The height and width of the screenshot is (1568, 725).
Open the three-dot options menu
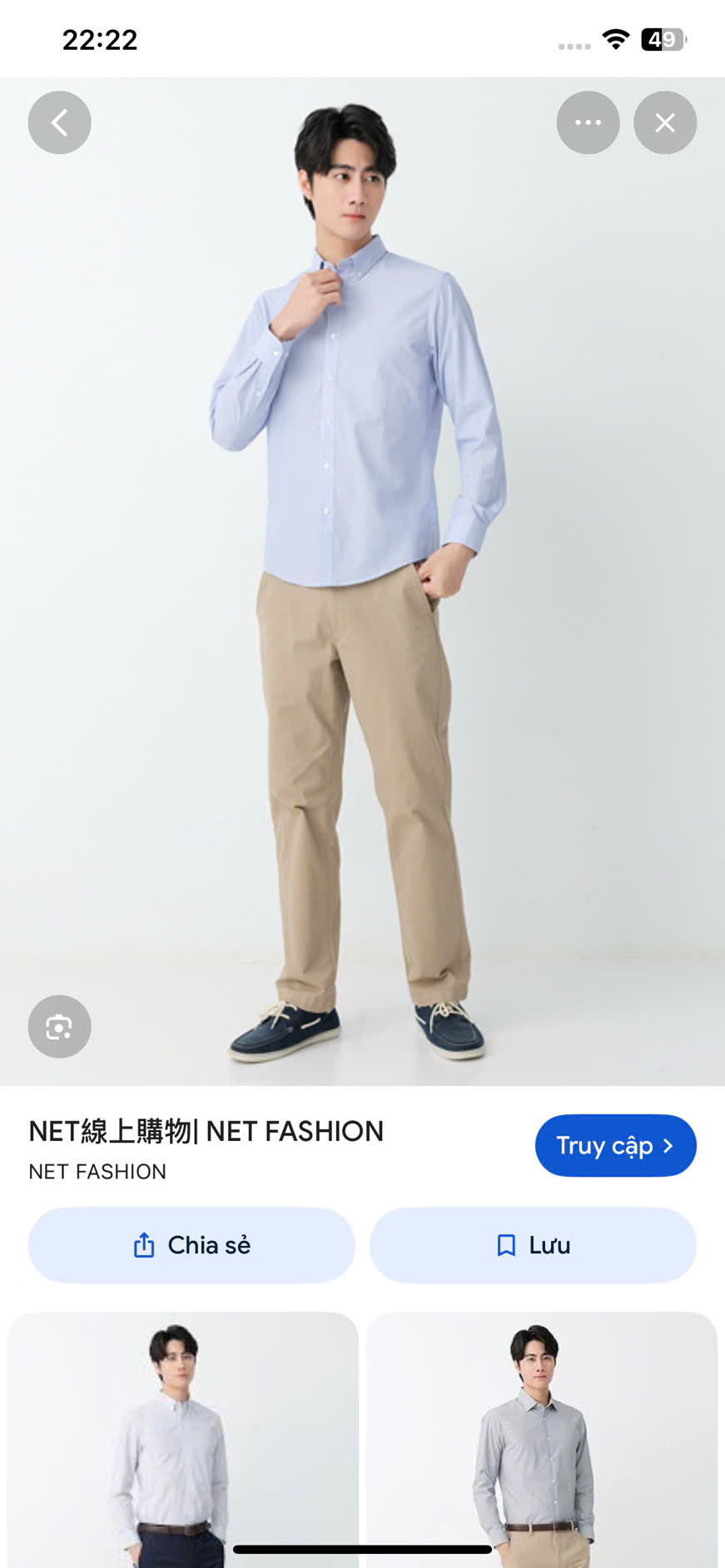tap(588, 122)
